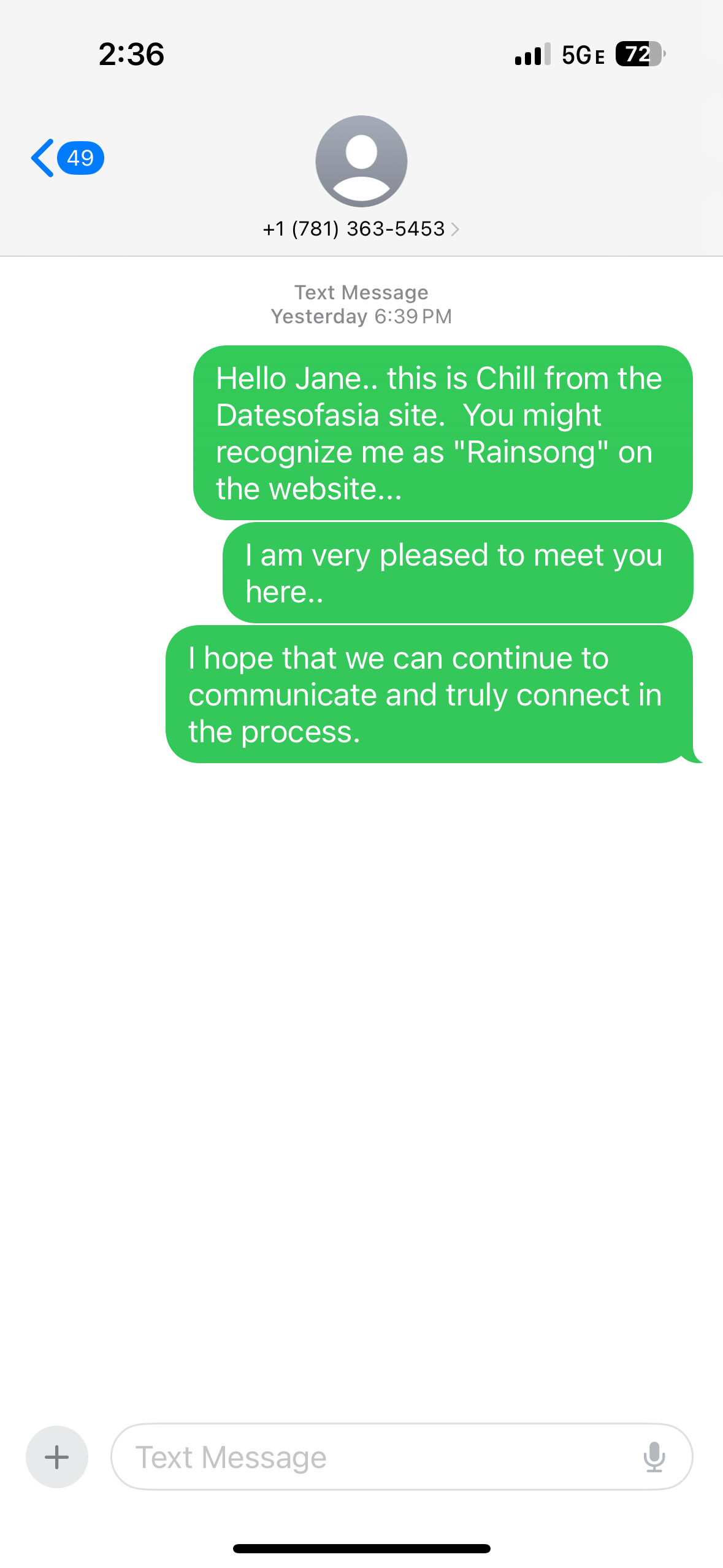Viewport: 723px width, 1568px height.
Task: Open the plus attachments menu
Action: [57, 1457]
